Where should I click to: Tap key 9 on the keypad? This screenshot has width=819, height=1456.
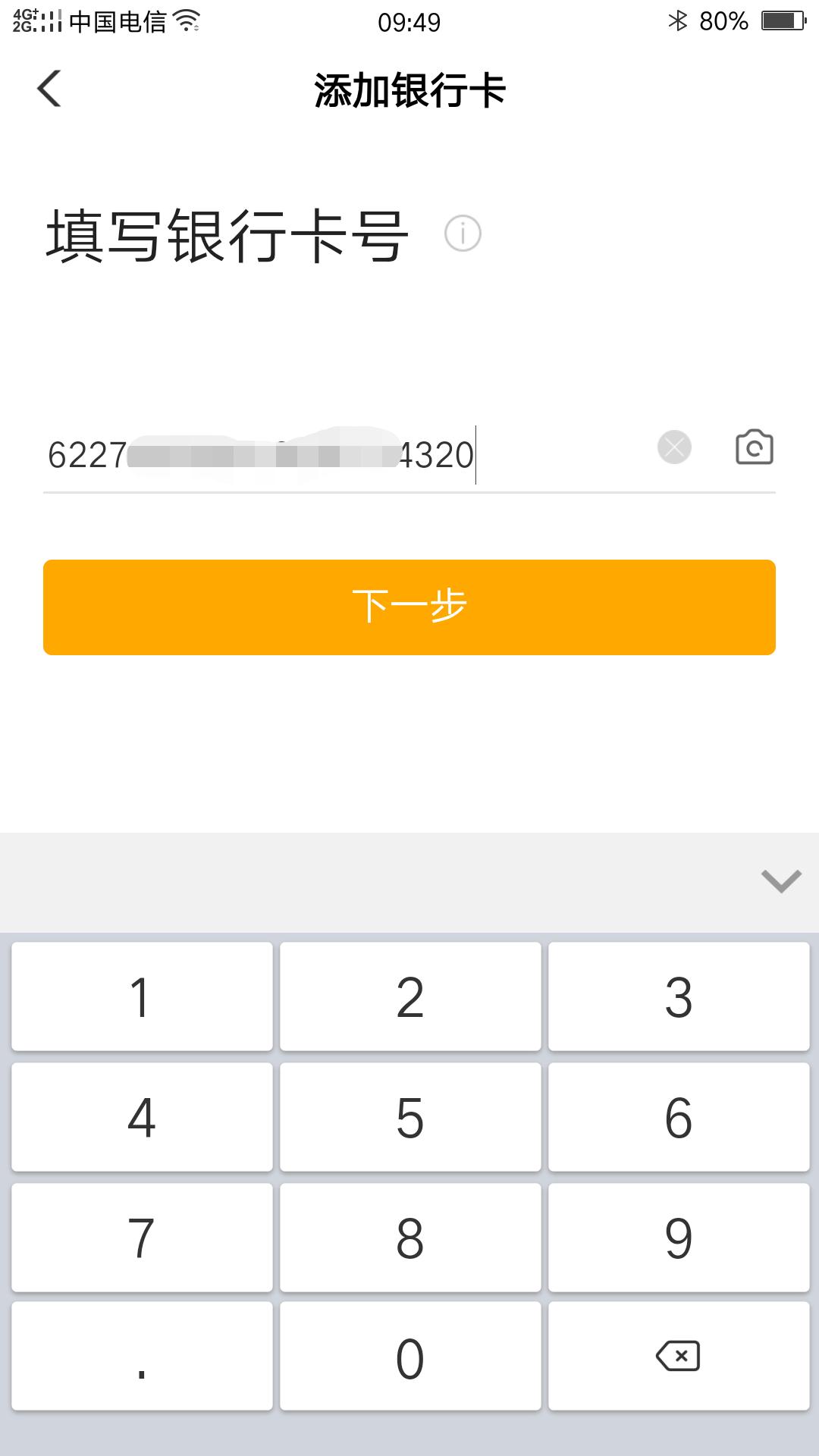(x=679, y=1238)
